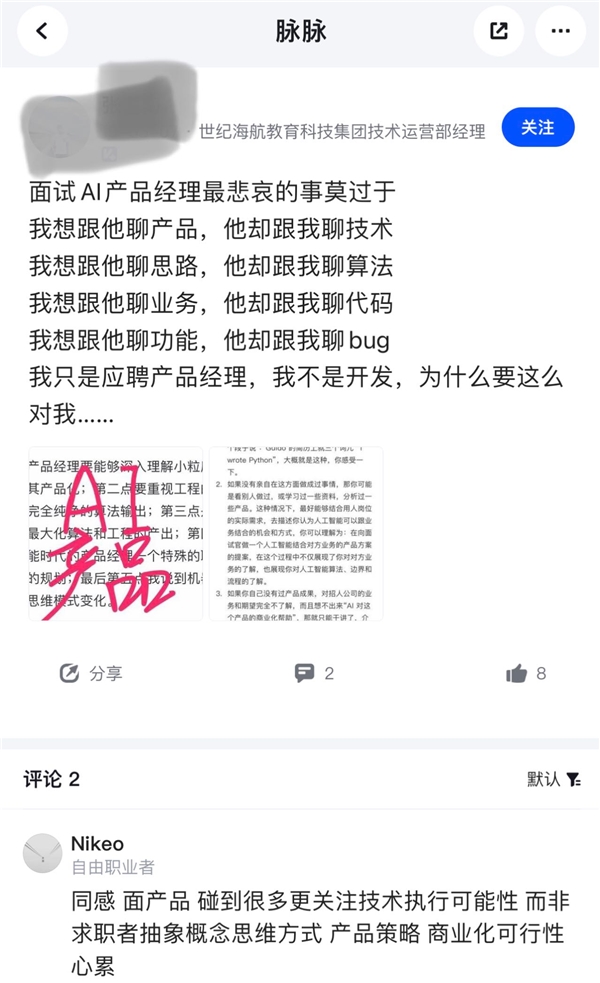Like the post with thumbs-up icon
Image resolution: width=600 pixels, height=983 pixels.
[516, 673]
